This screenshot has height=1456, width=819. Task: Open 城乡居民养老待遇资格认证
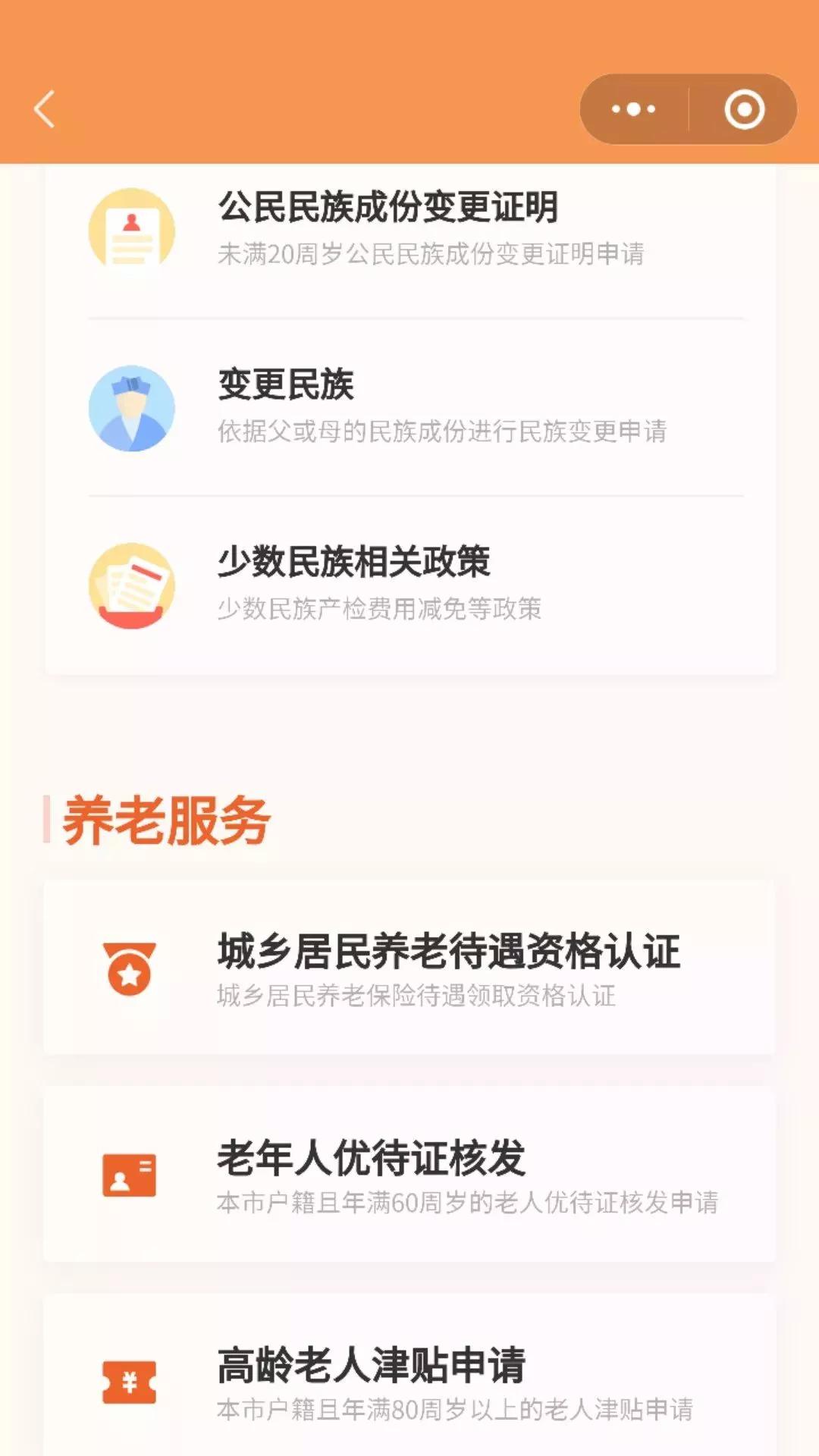click(x=409, y=968)
